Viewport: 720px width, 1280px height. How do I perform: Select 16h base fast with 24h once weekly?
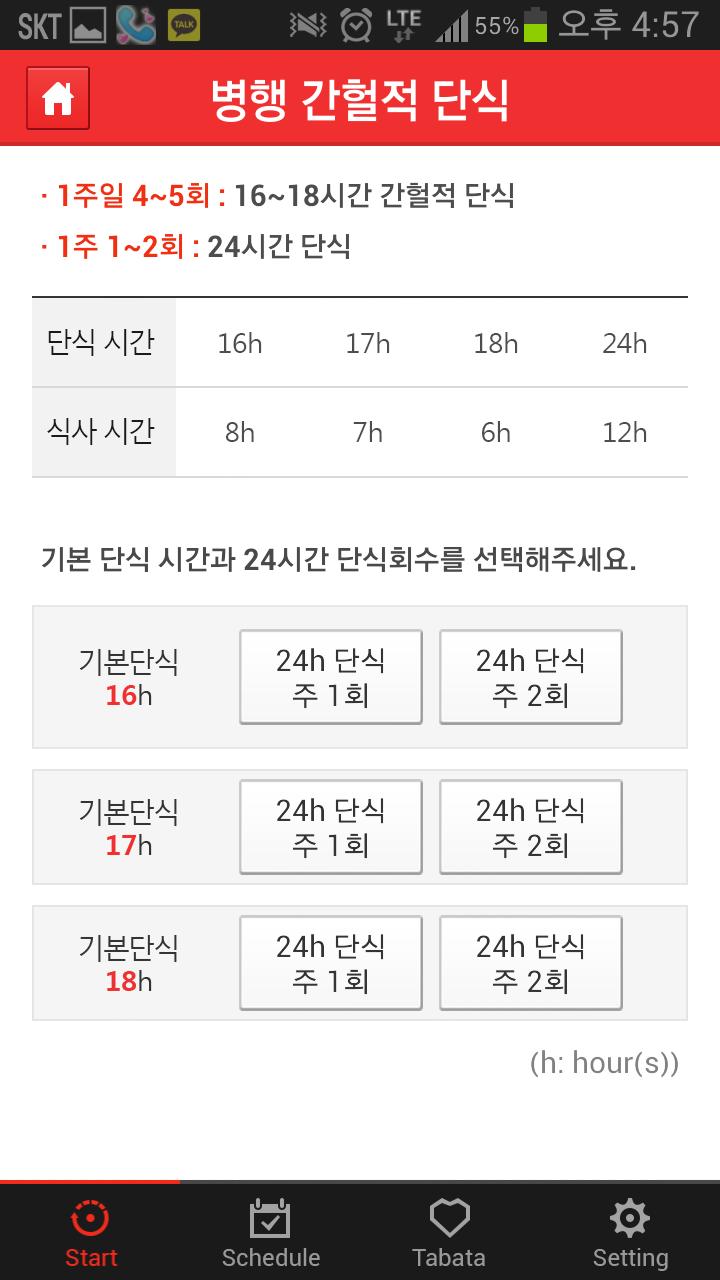pos(330,677)
